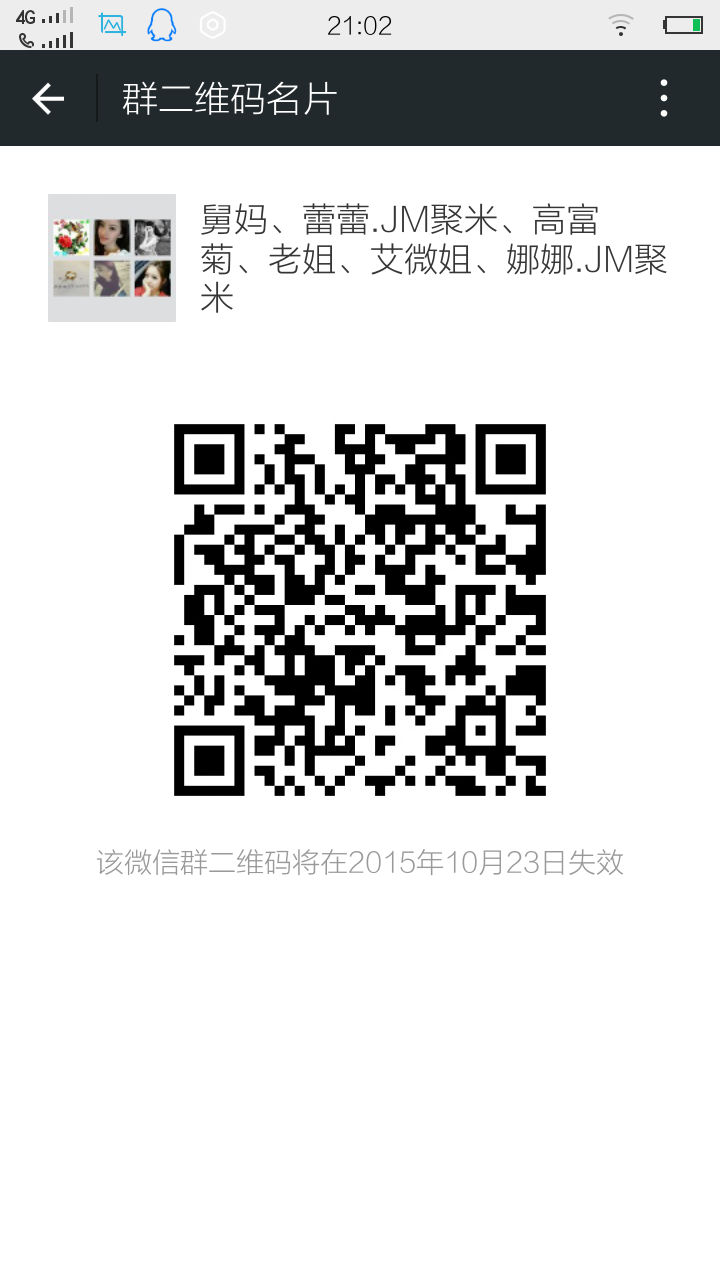720x1280 pixels.
Task: Open the three-dot overflow menu
Action: (x=664, y=98)
